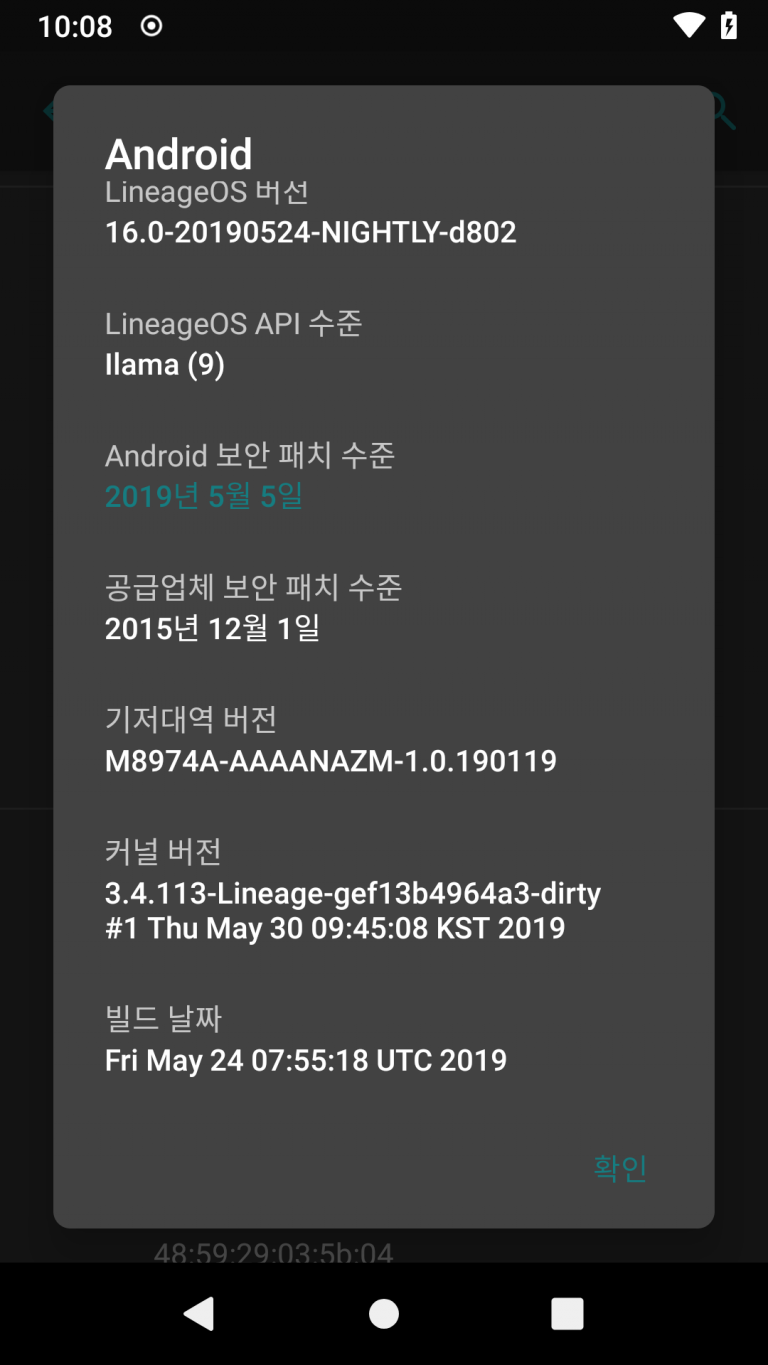Open the 2019년 5월 5일 security patch link
Viewport: 768px width, 1365px height.
[204, 496]
